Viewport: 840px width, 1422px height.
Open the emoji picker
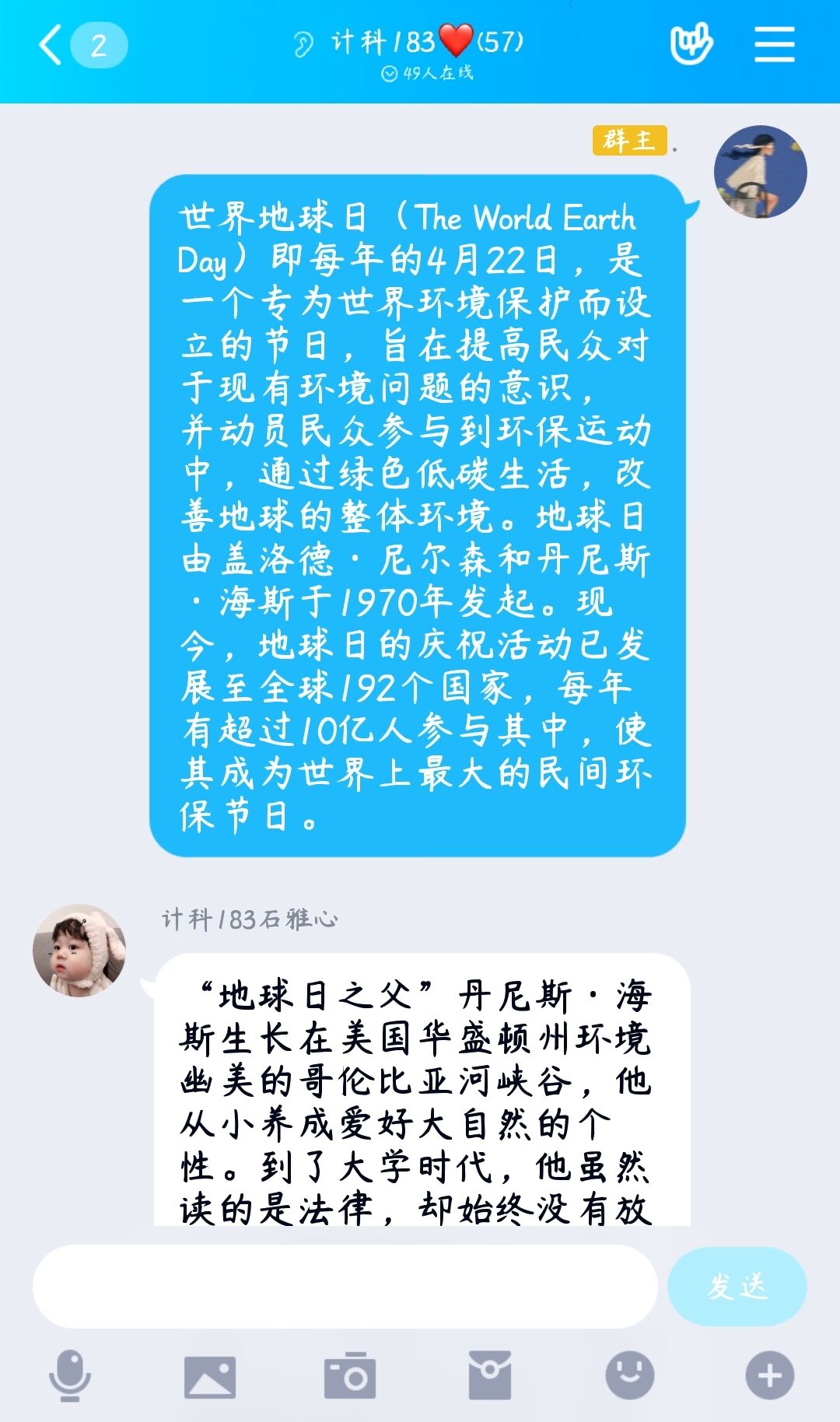coord(629,1375)
